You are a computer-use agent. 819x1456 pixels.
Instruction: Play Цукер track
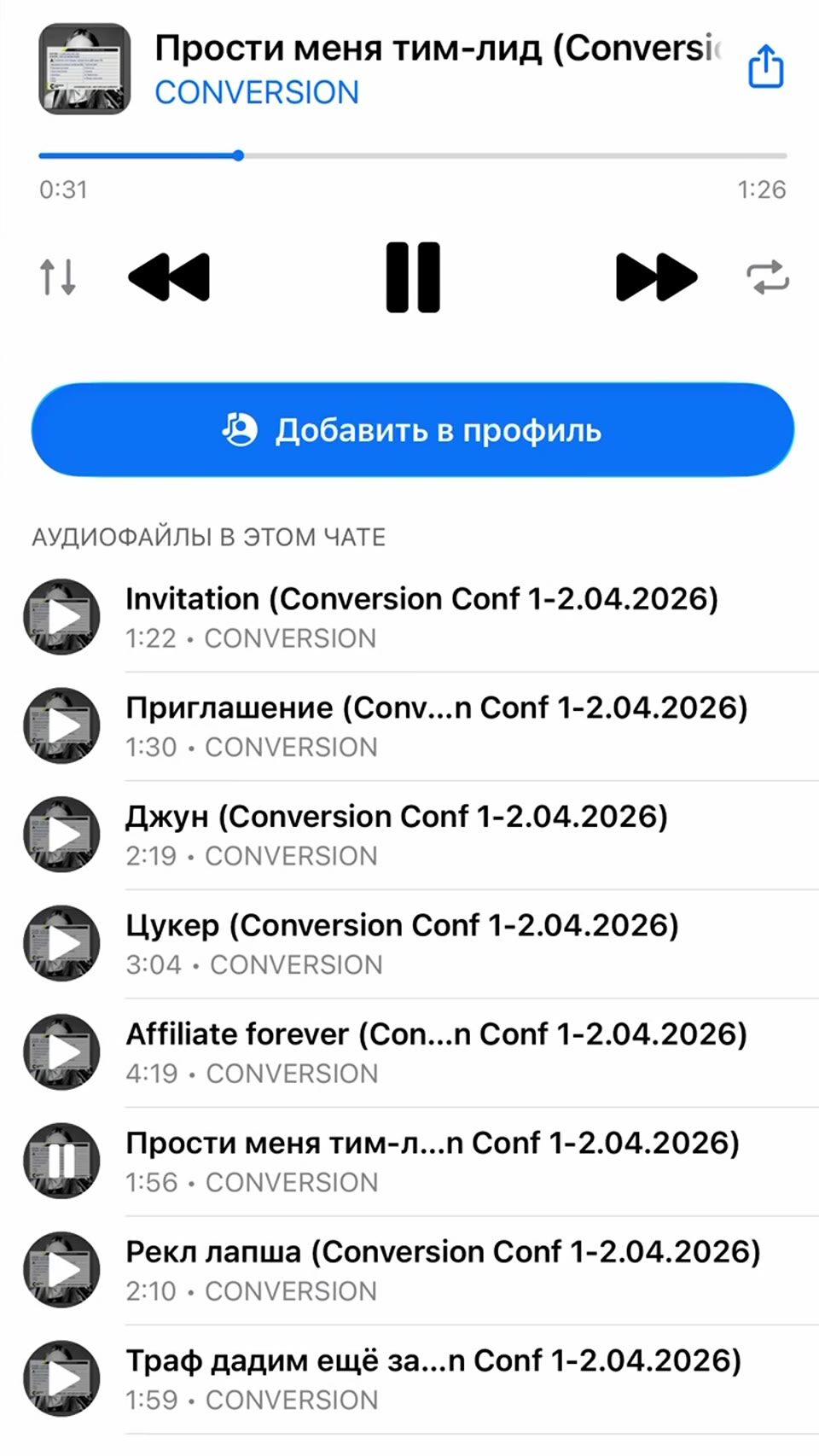tap(61, 943)
